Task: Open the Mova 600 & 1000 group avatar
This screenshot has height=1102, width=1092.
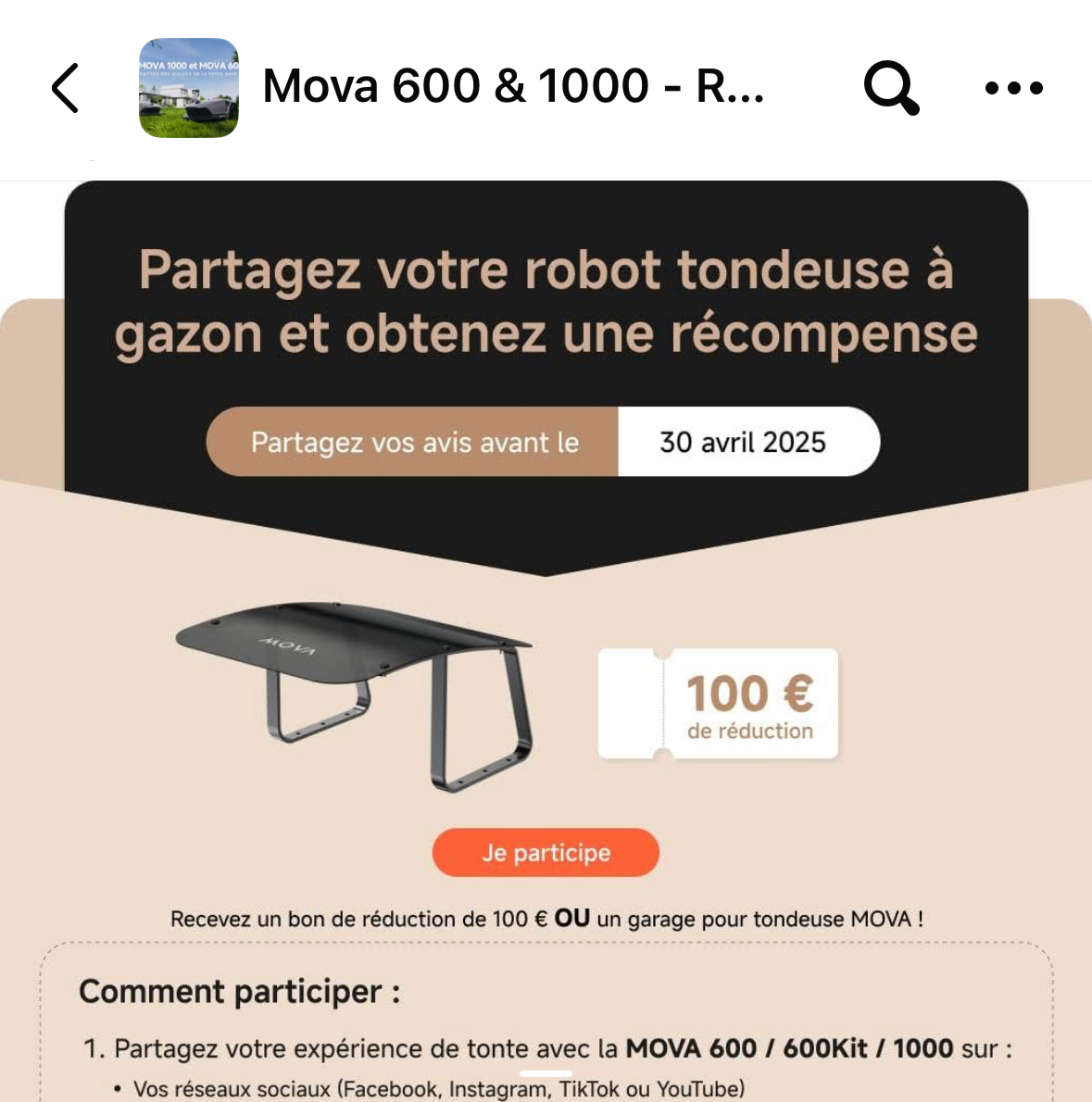Action: (x=189, y=88)
